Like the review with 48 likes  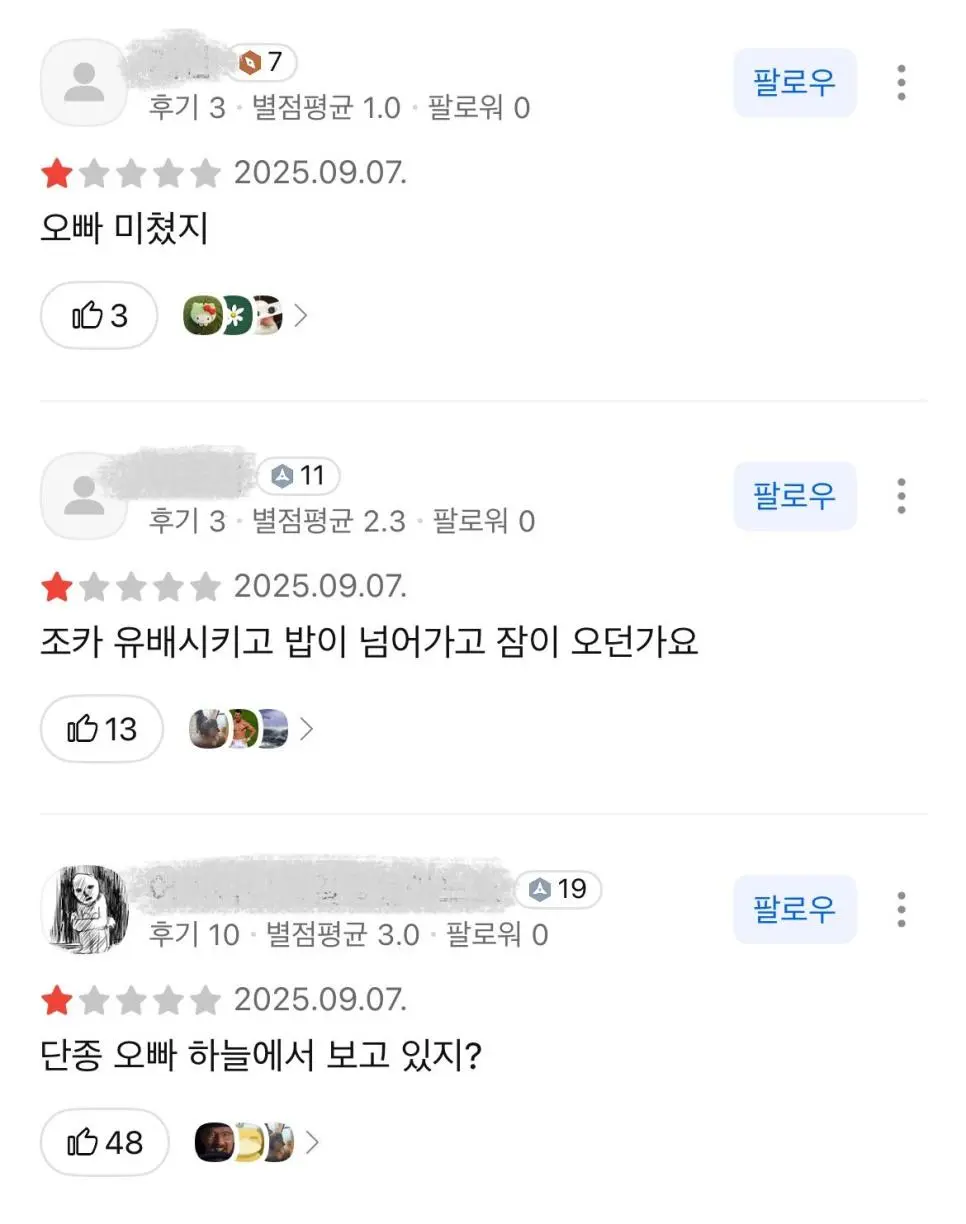click(x=104, y=1142)
